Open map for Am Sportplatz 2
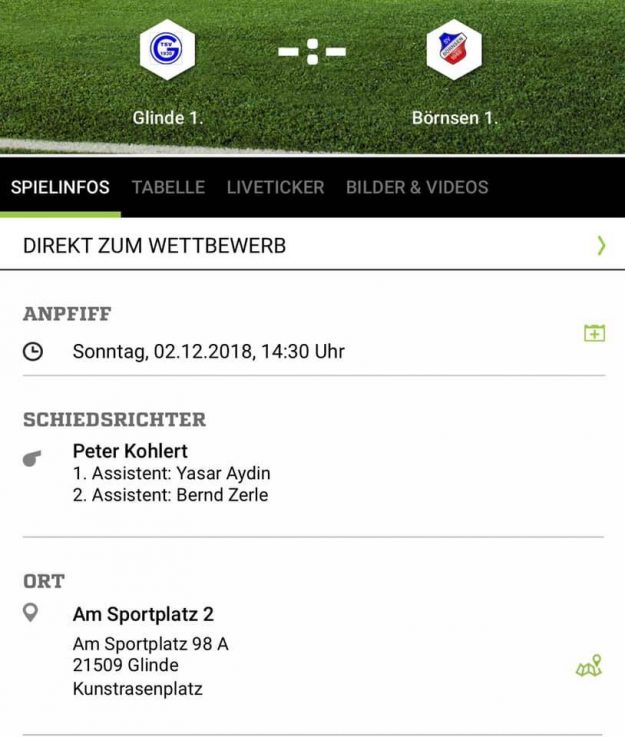This screenshot has height=737, width=625. tap(589, 666)
